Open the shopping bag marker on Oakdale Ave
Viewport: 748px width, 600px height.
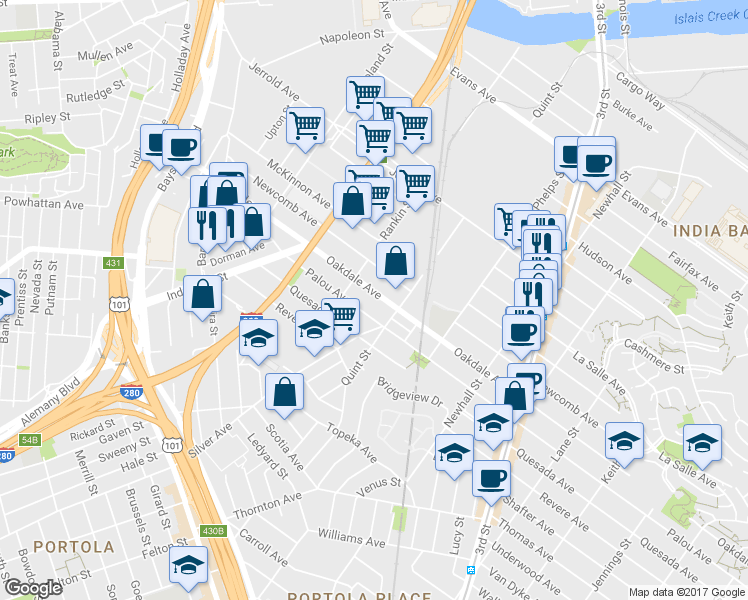pyautogui.click(x=396, y=261)
